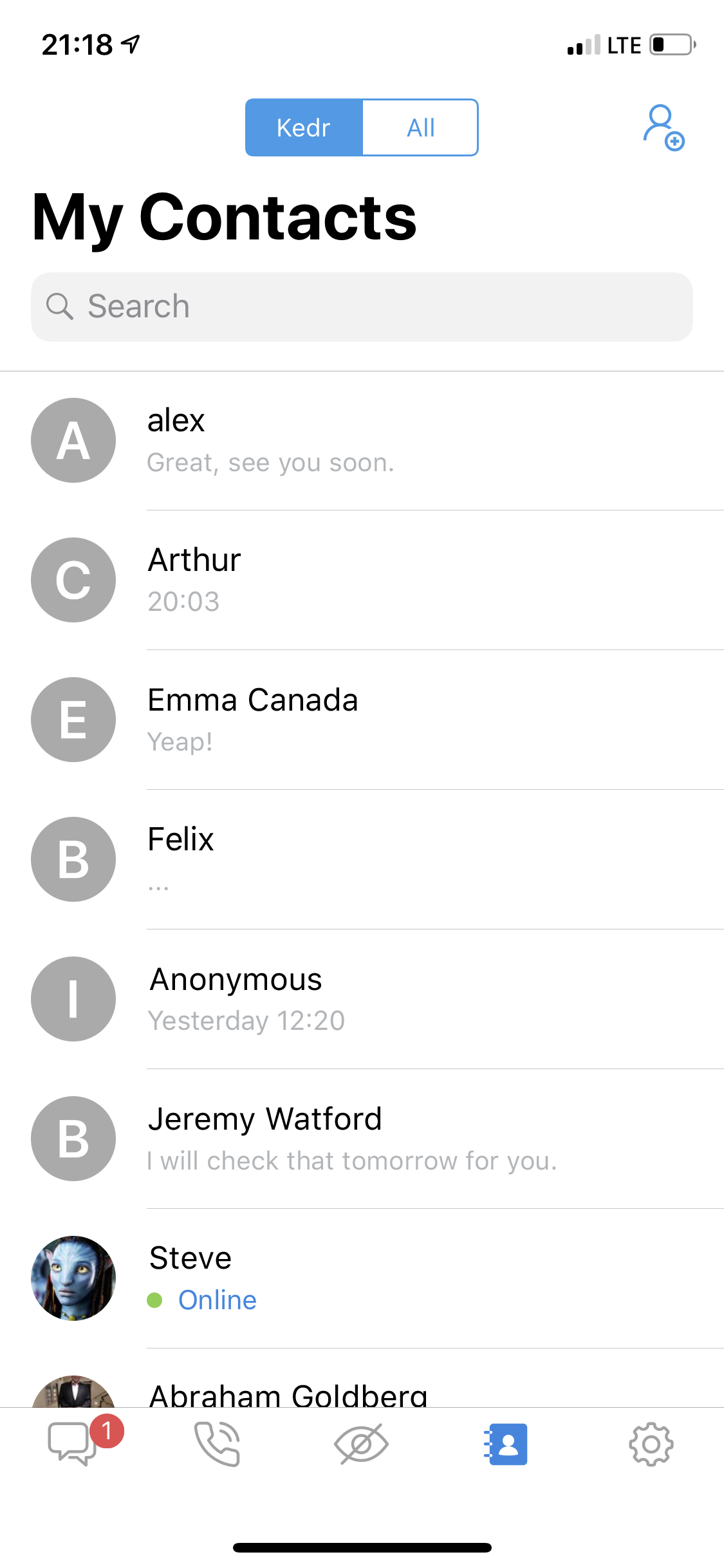Tap the contacts search field
The width and height of the screenshot is (724, 1568).
(362, 307)
